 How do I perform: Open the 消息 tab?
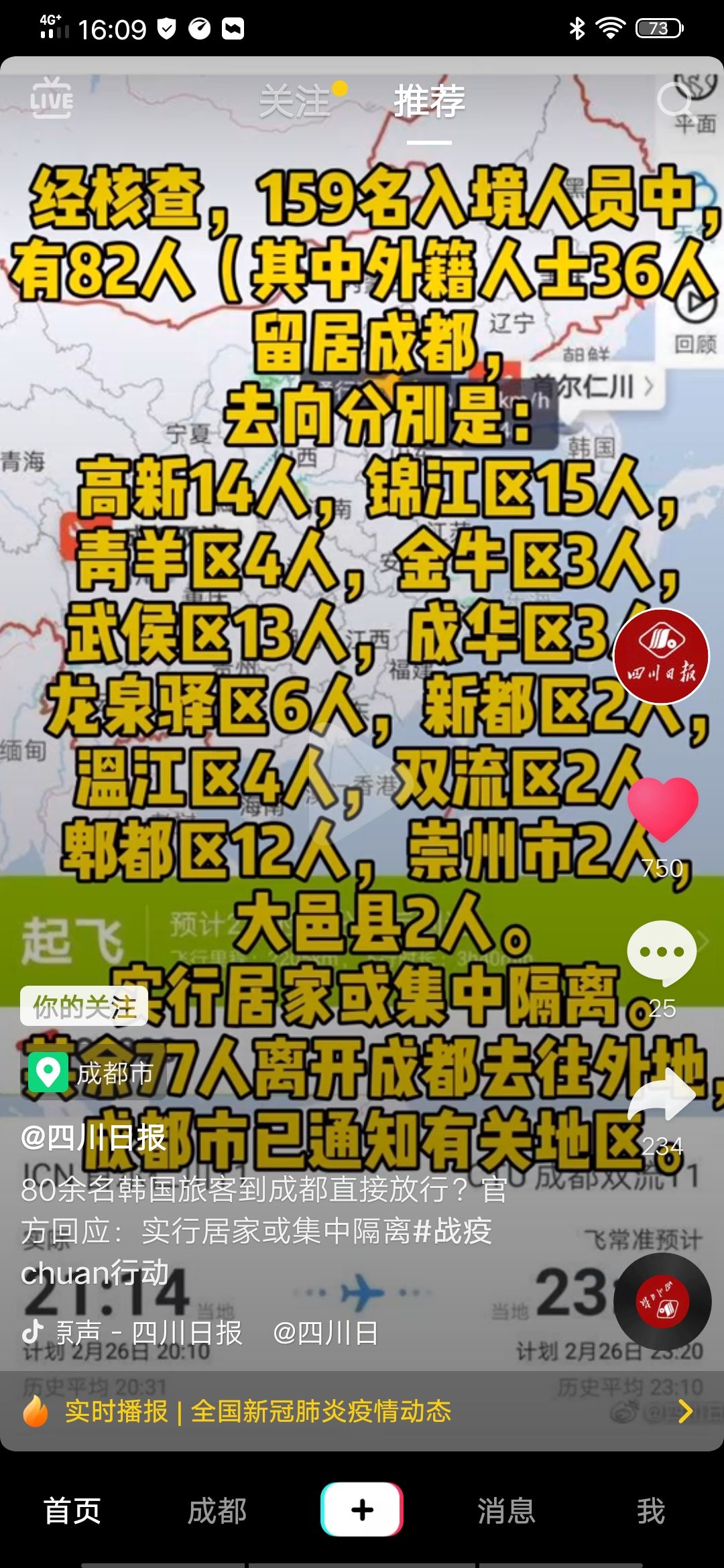point(506,1510)
